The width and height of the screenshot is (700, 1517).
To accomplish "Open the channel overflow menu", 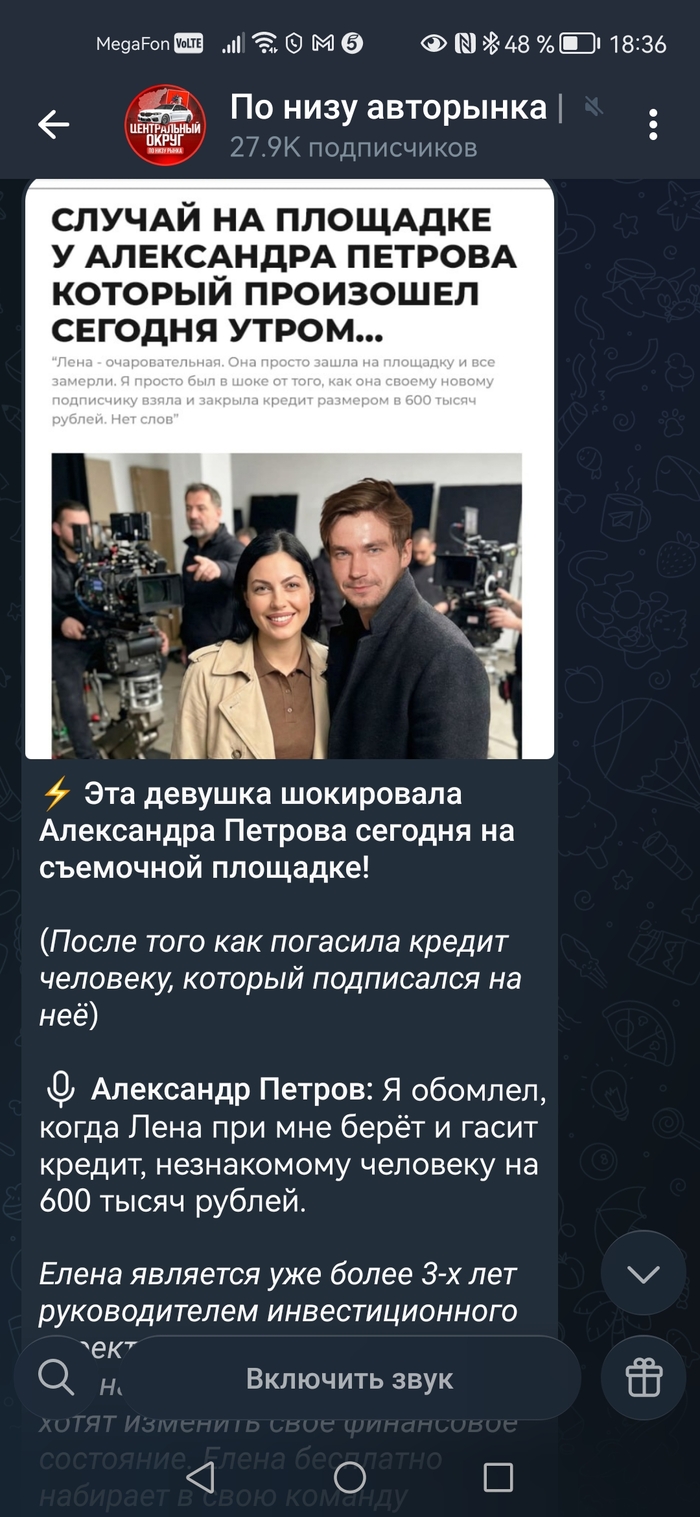I will click(x=652, y=125).
